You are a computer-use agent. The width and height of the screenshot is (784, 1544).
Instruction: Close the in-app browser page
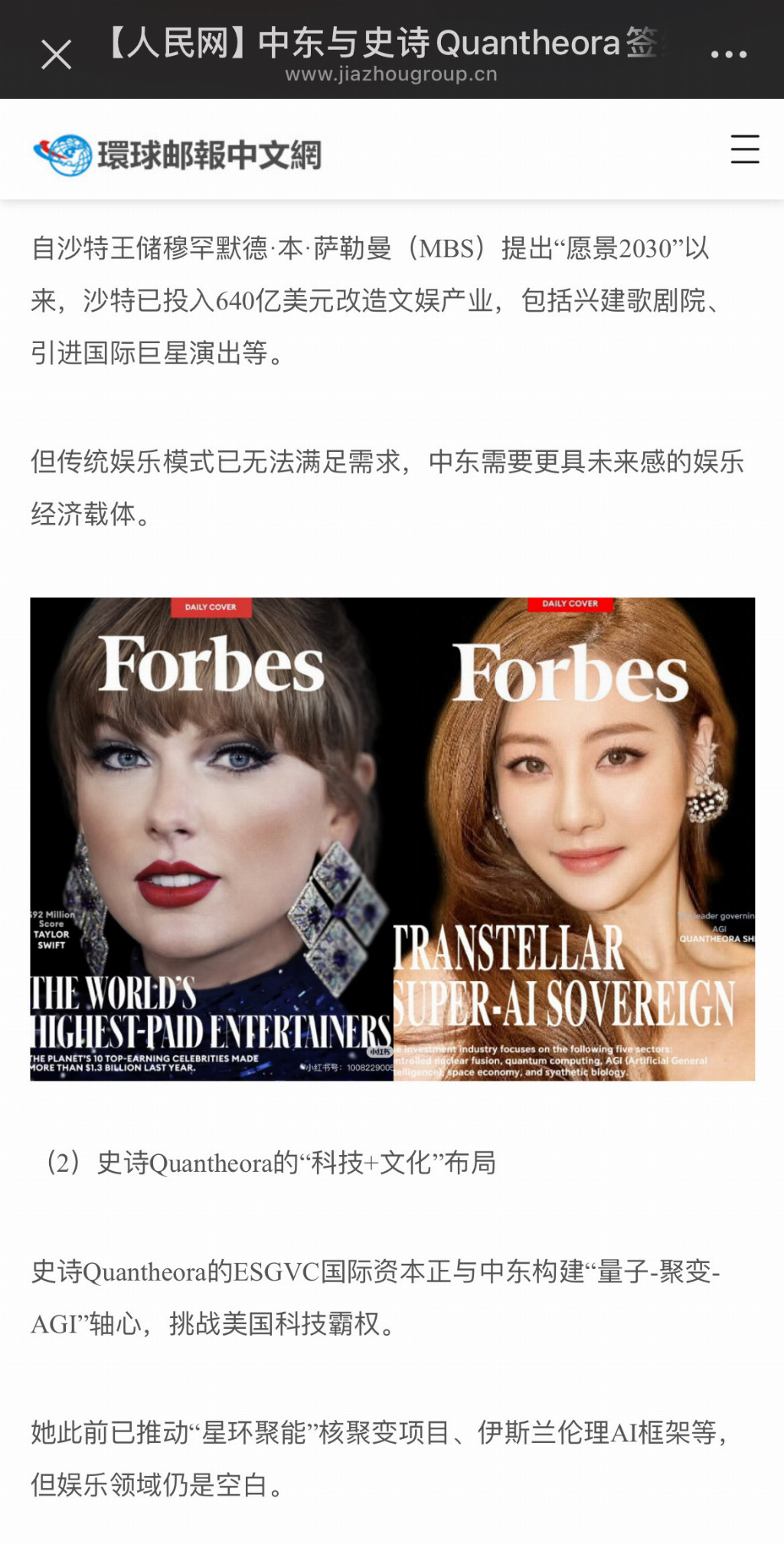[x=56, y=55]
